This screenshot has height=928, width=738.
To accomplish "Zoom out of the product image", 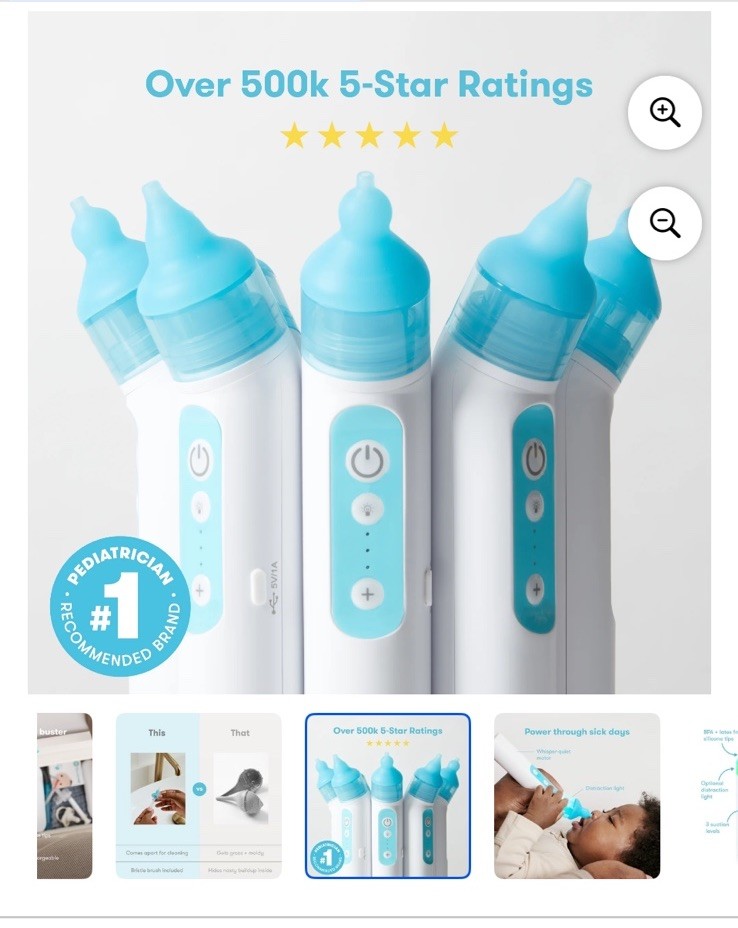I will pos(664,223).
